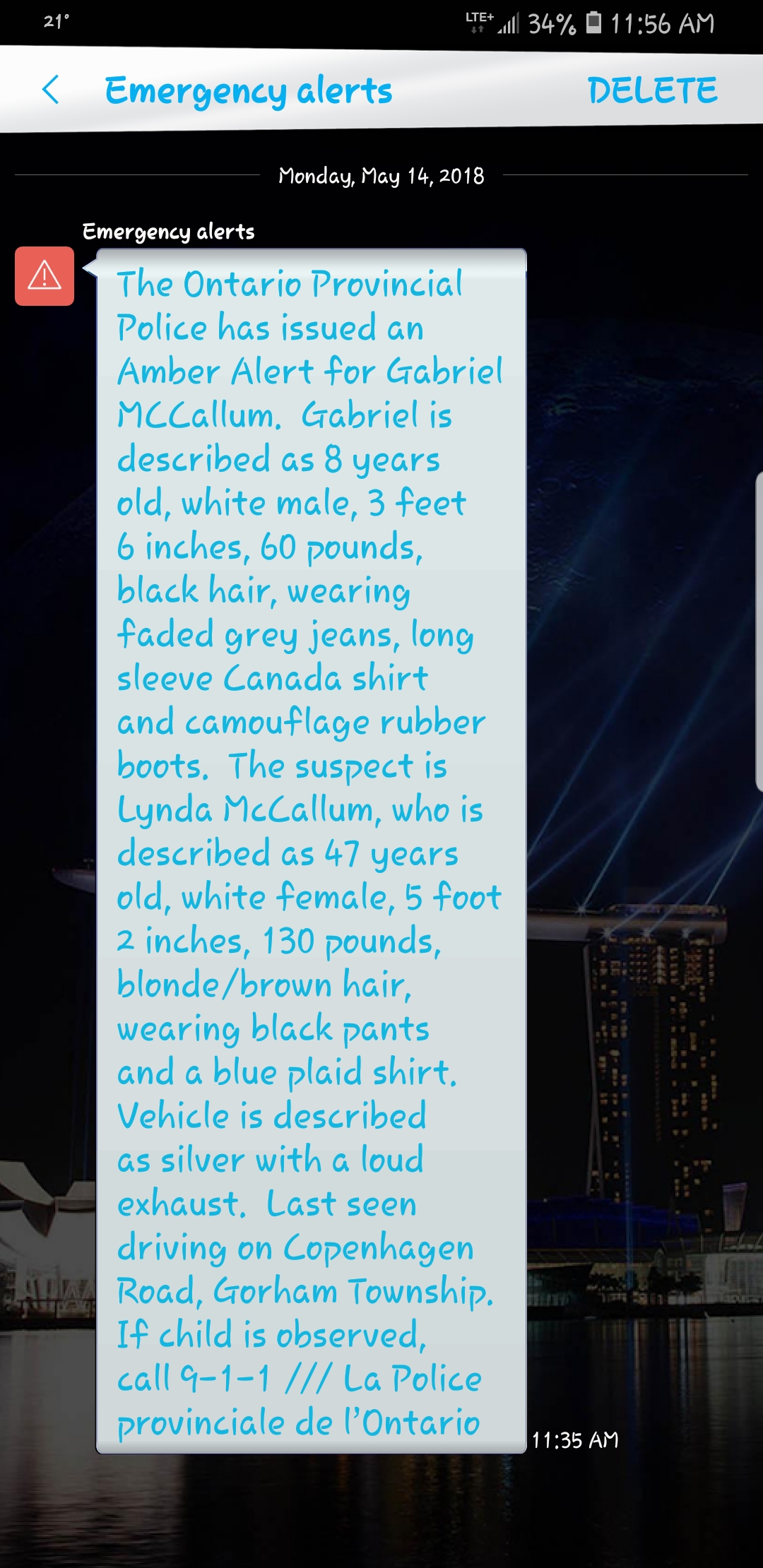Go back from Emergency alerts
This screenshot has width=763, height=1568.
[51, 90]
